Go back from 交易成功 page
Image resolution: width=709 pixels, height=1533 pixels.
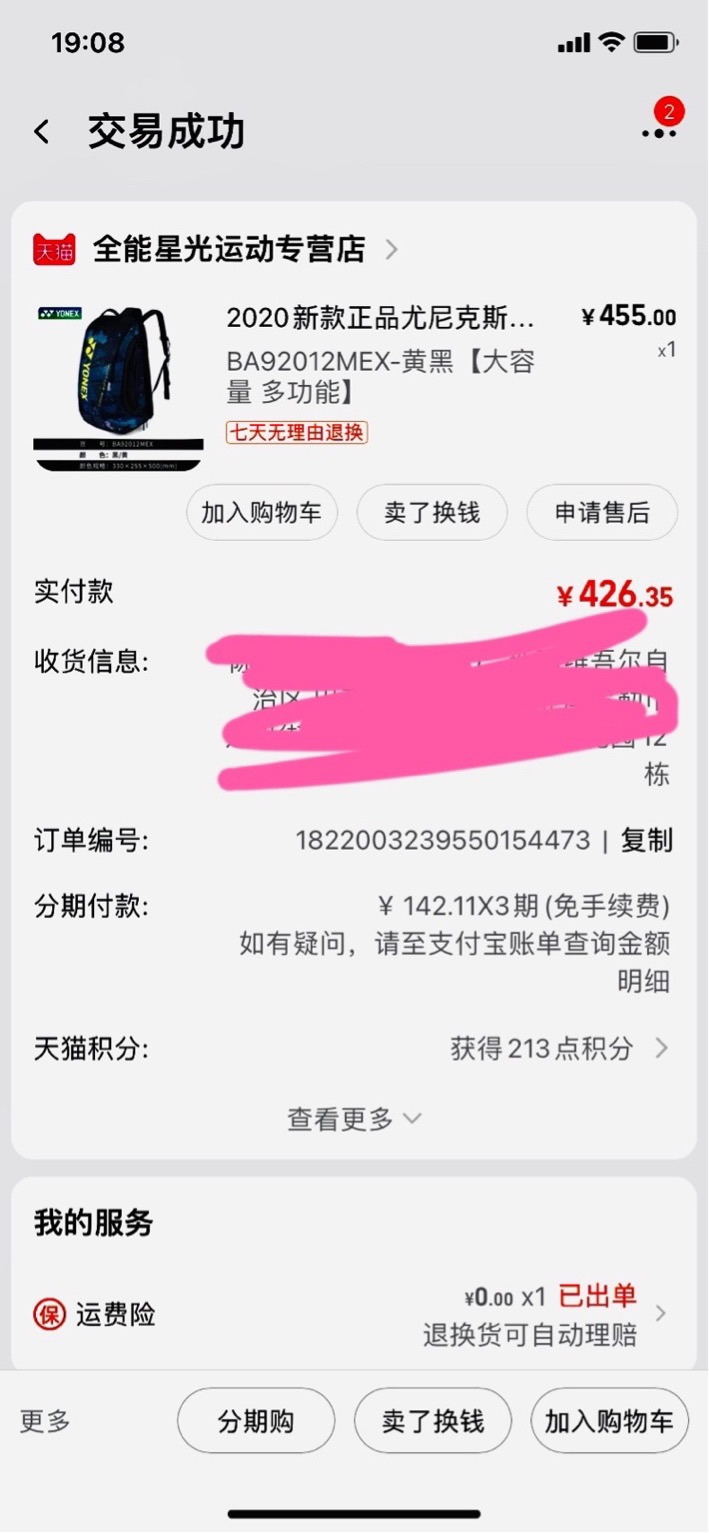coord(42,132)
